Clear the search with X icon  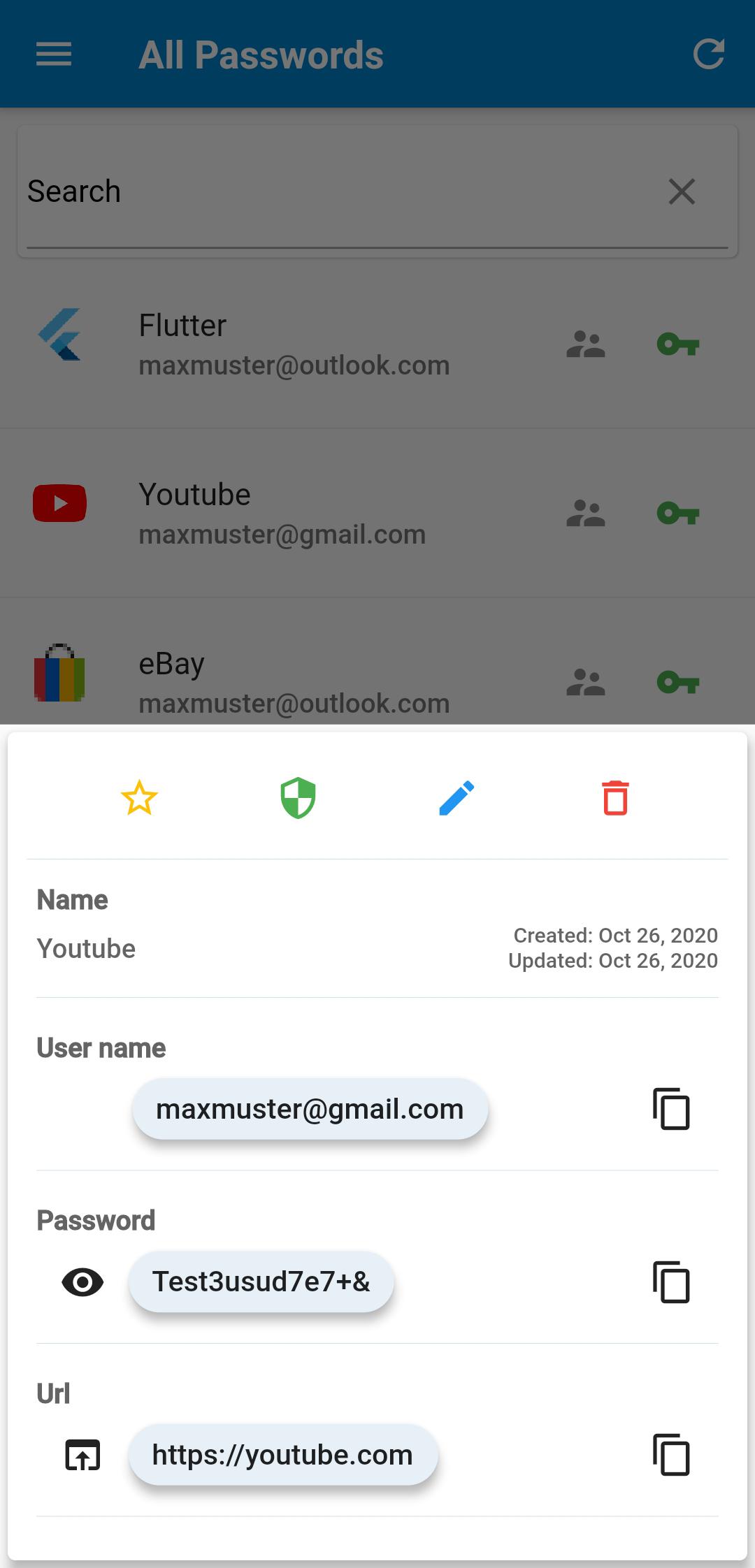point(682,192)
